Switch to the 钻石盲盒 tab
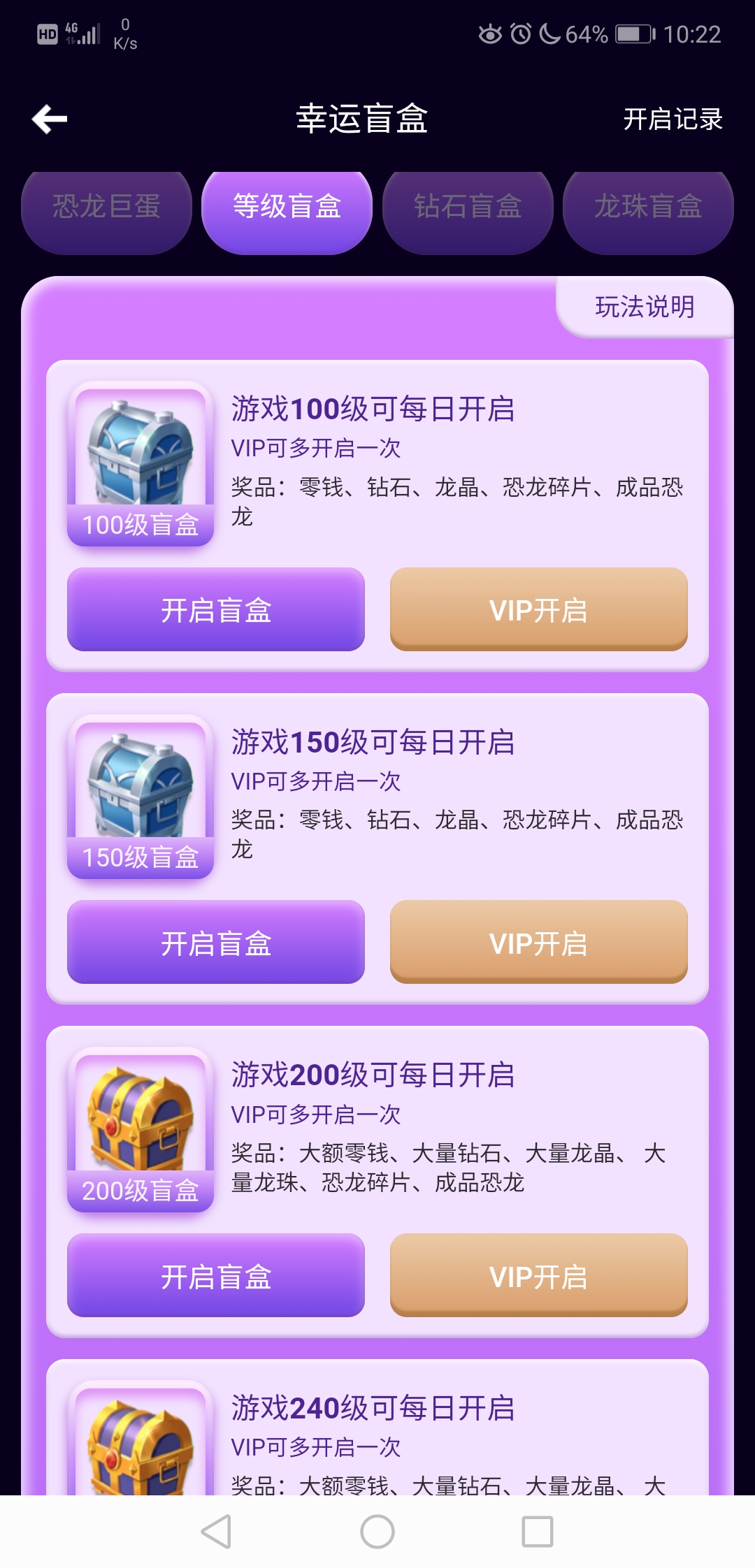This screenshot has width=755, height=1568. click(x=468, y=208)
